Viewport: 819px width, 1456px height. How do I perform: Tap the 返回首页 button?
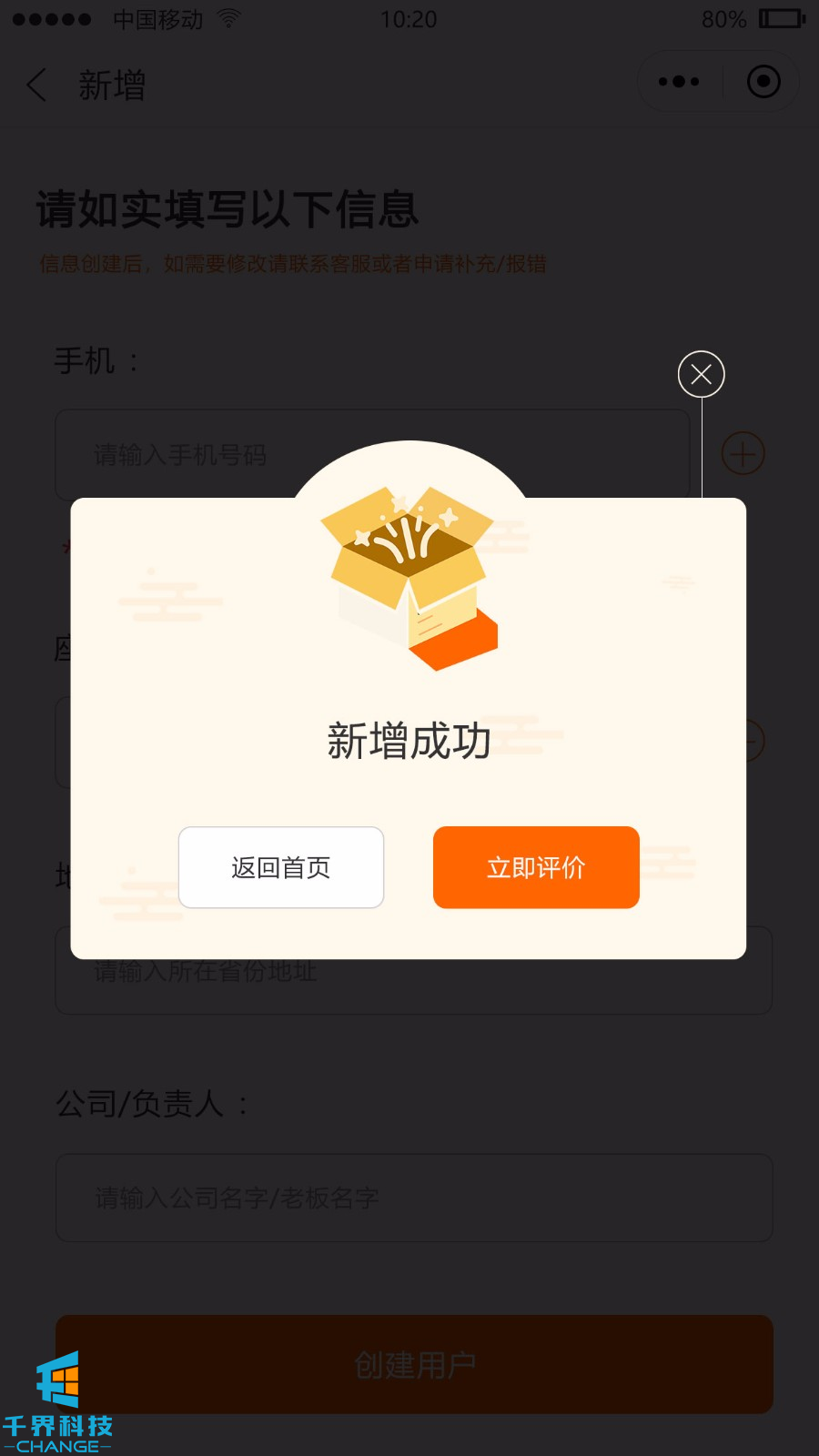click(281, 867)
